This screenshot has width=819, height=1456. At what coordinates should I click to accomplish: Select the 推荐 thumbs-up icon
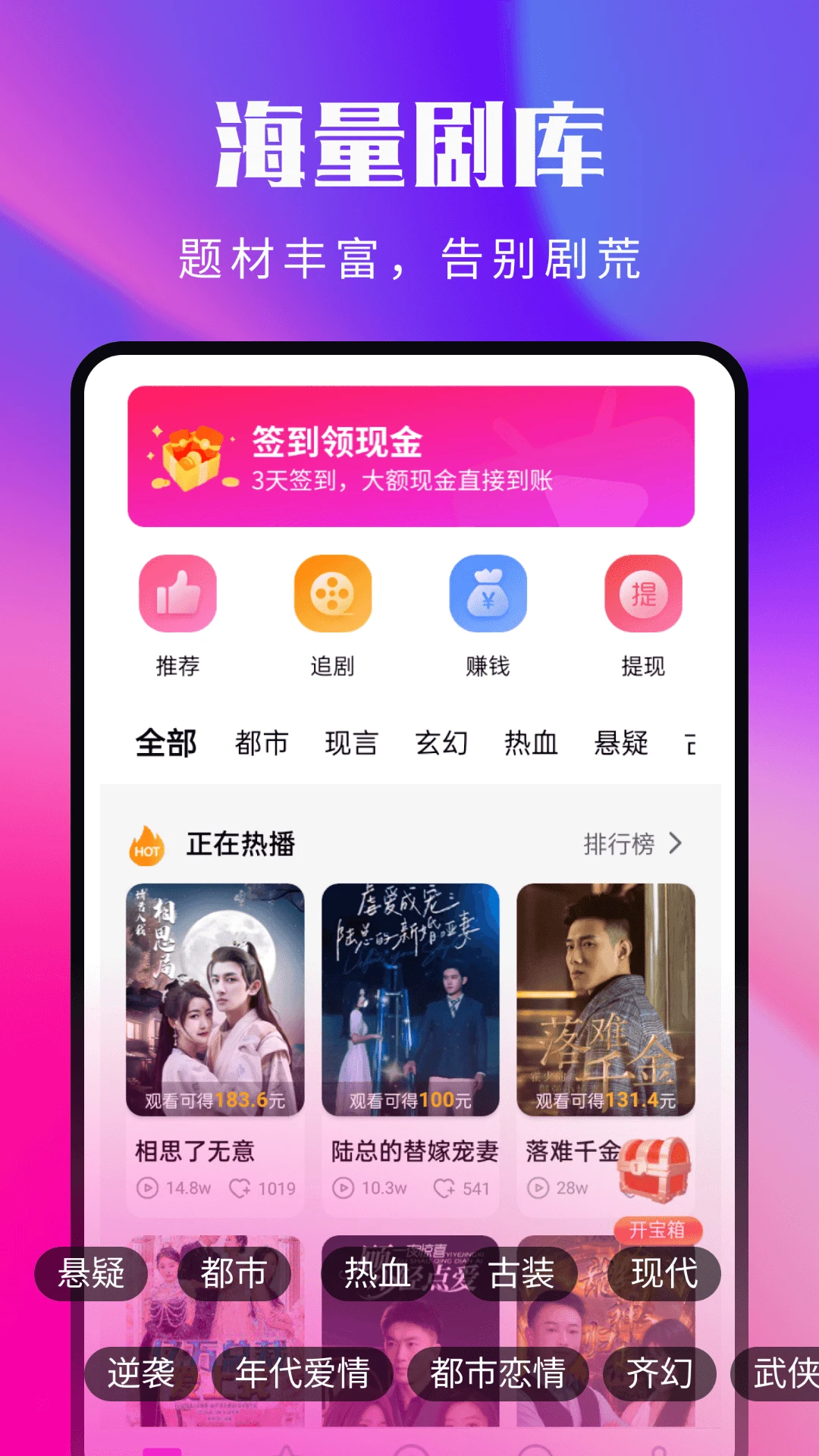click(x=177, y=594)
